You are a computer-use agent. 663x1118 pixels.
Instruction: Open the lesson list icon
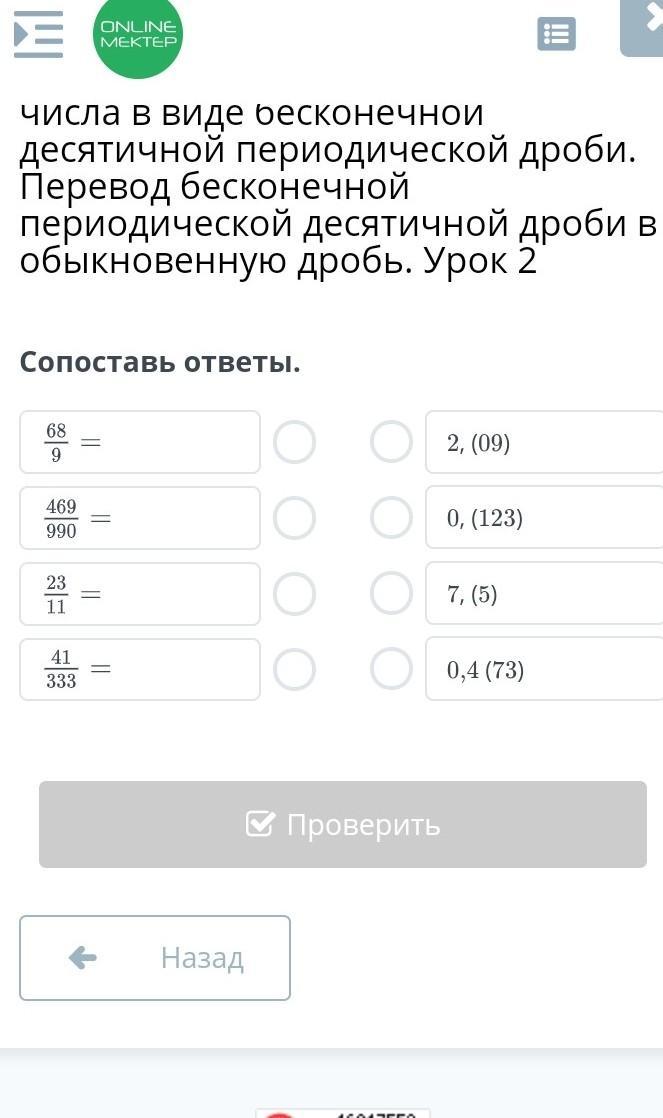[556, 34]
